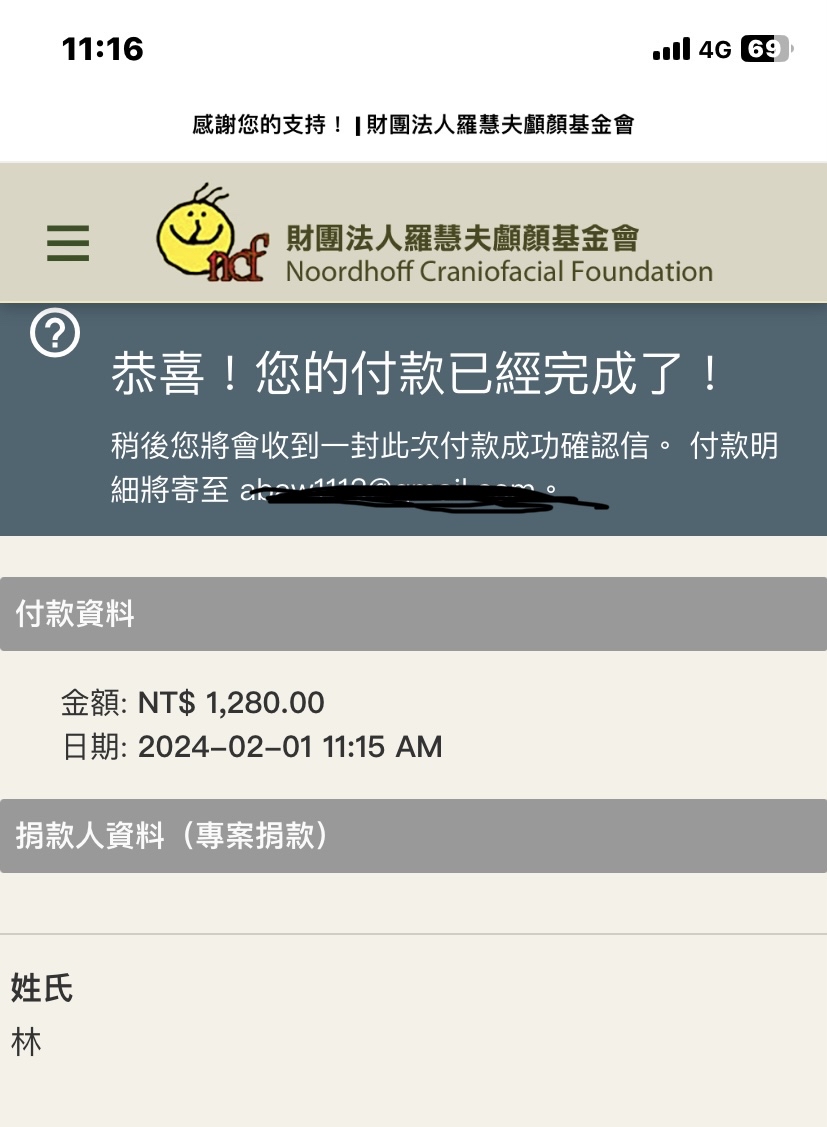Open the Noordhoff Craniofacial Foundation logo link
Viewport: 827px width, 1127px height.
tap(435, 233)
